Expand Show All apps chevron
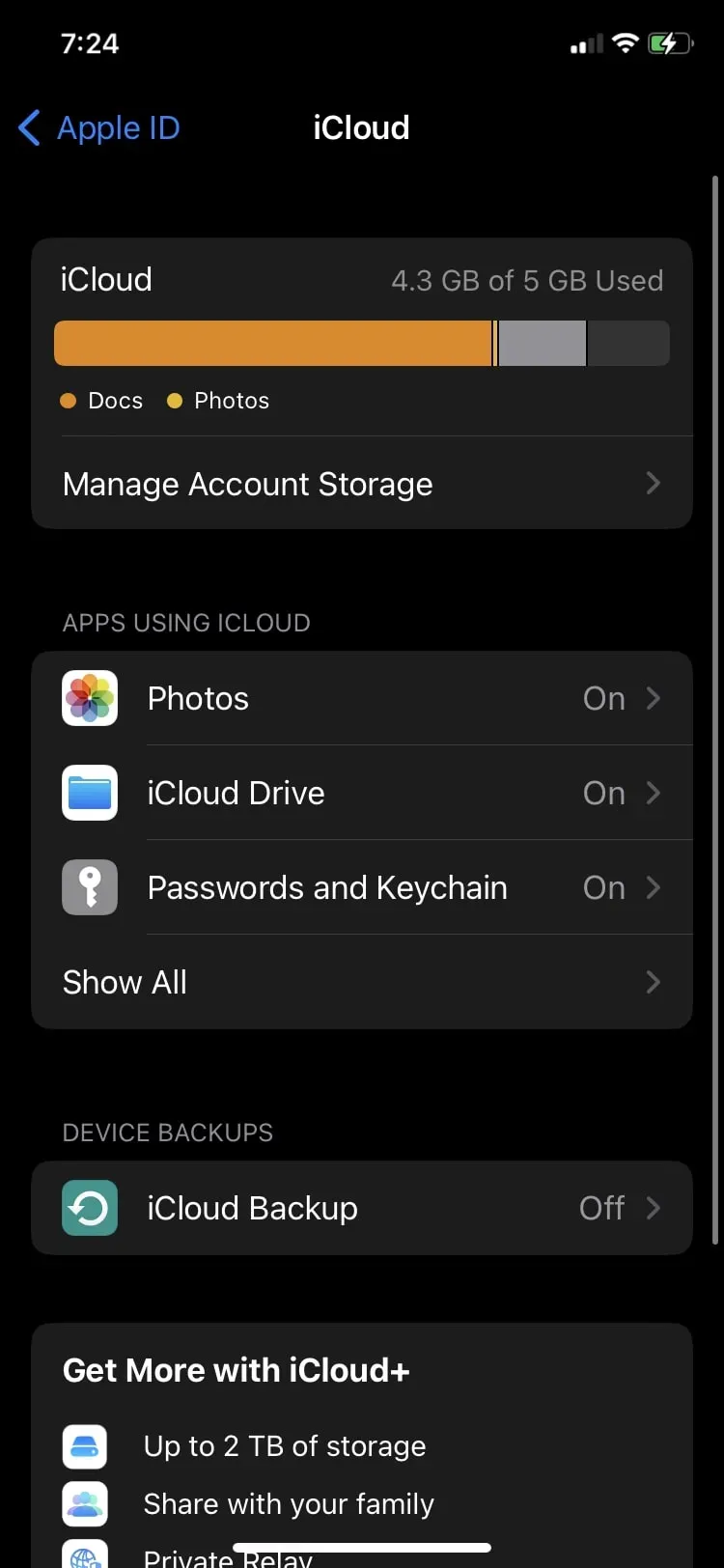The image size is (724, 1568). pyautogui.click(x=653, y=982)
